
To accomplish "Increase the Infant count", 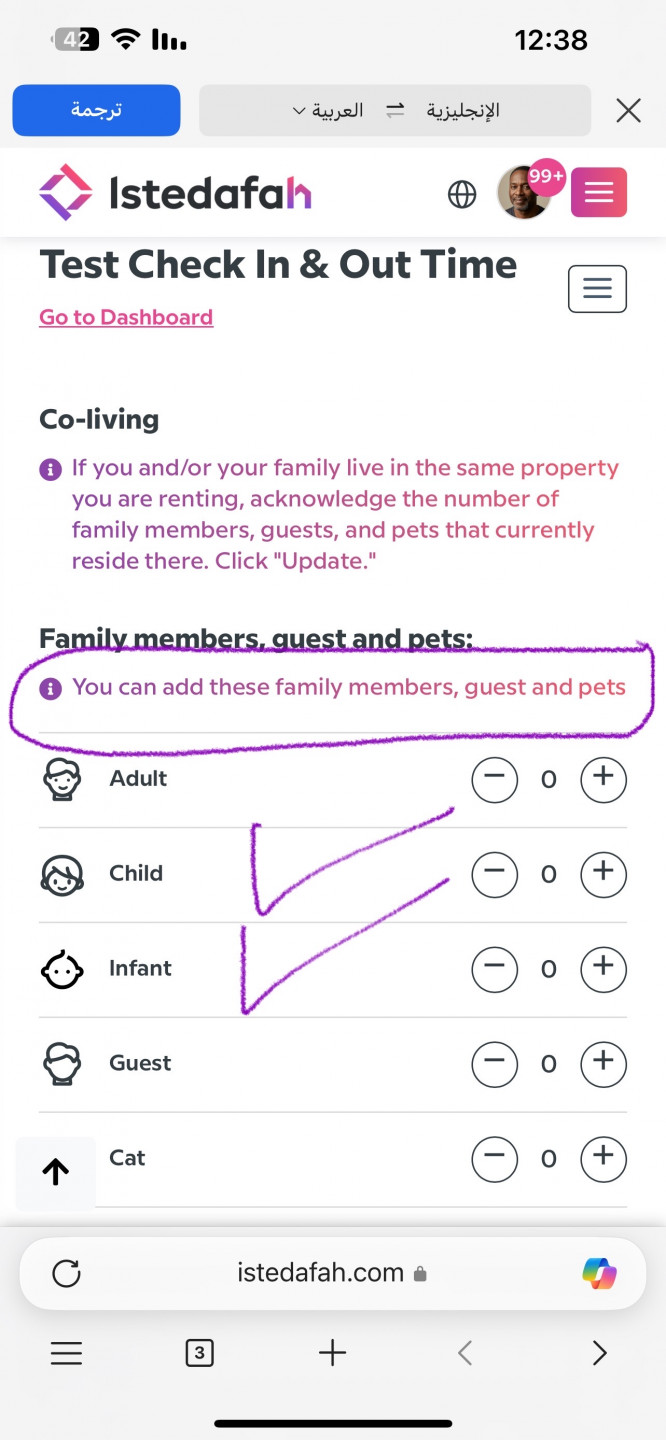I will coord(603,968).
